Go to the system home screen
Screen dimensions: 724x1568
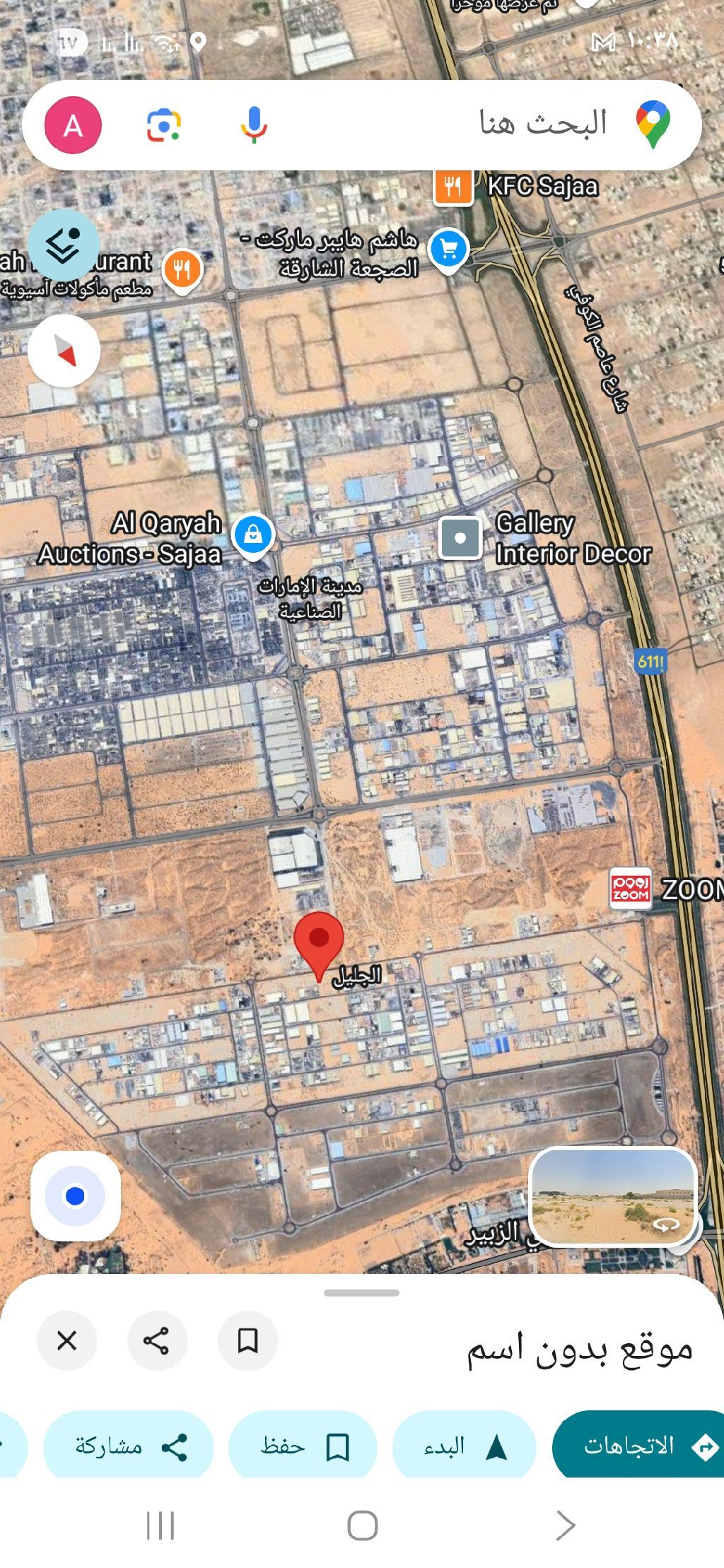tap(362, 1525)
